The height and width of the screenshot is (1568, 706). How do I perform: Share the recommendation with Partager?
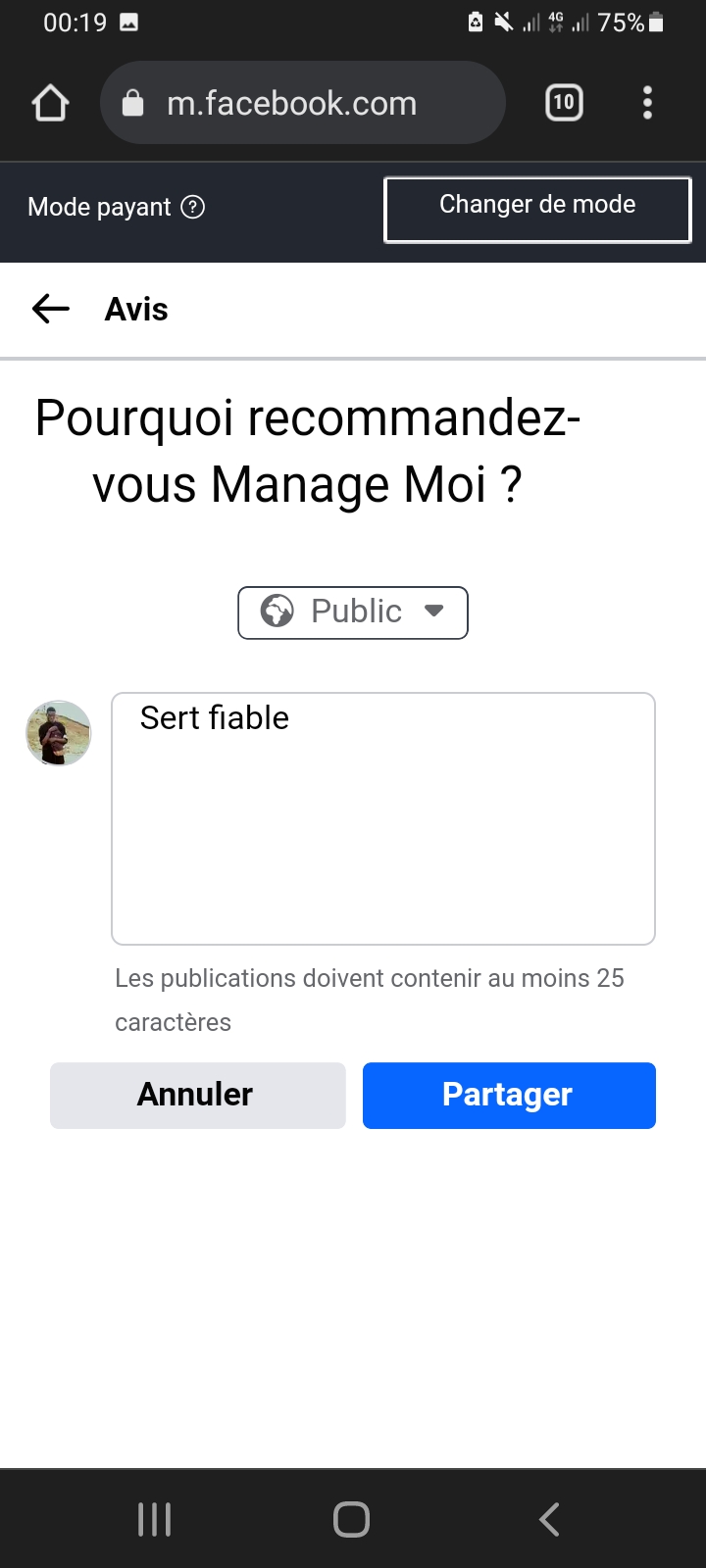tap(509, 1096)
